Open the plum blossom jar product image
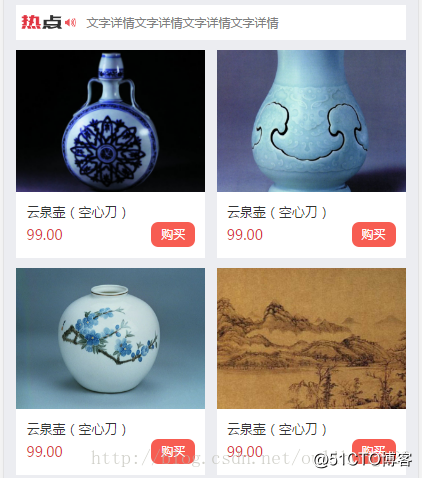 click(110, 338)
